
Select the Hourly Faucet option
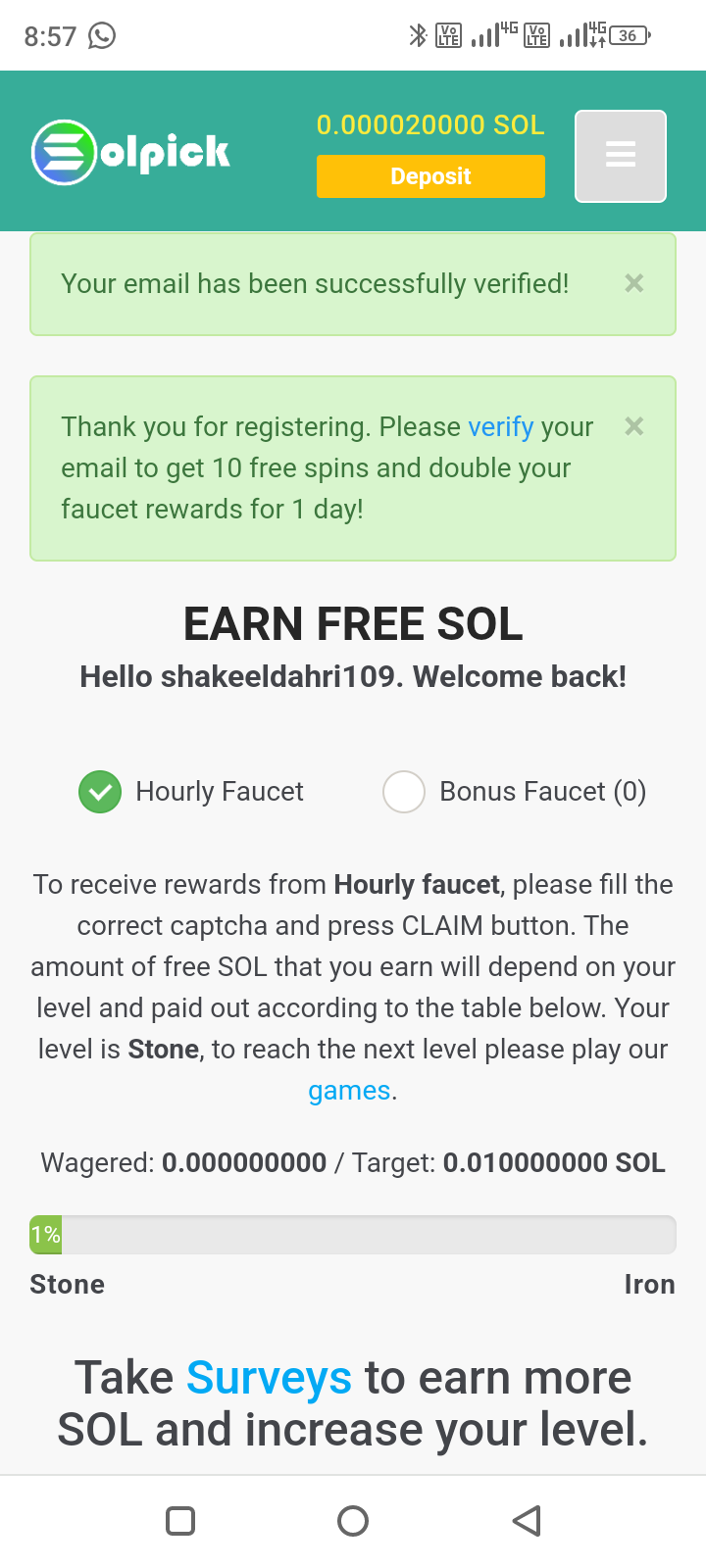point(100,792)
